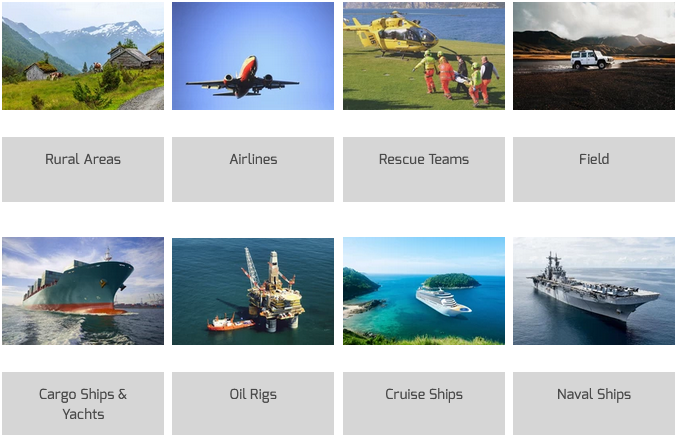Tap the cruise ship photo tile
This screenshot has height=435, width=675.
point(423,291)
